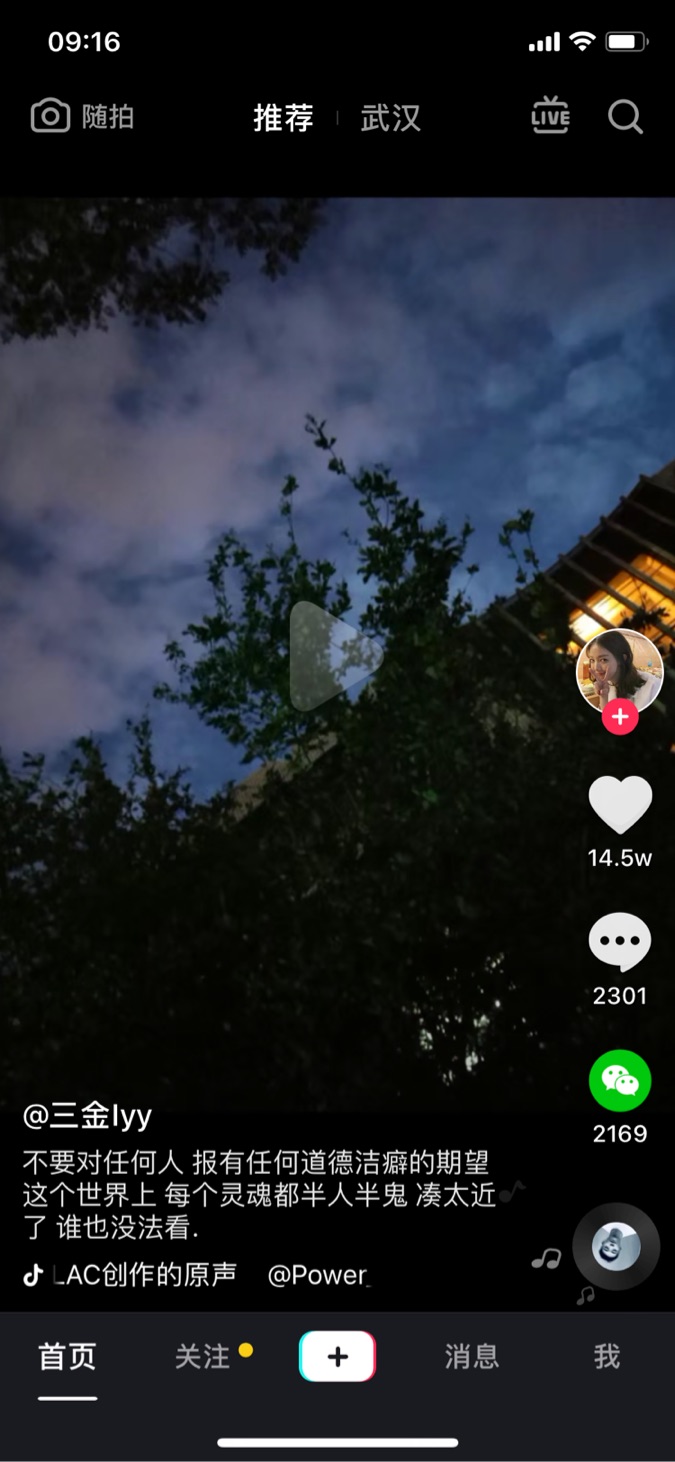
Task: Open the LAC创作的原声 sound link
Action: pyautogui.click(x=145, y=1275)
